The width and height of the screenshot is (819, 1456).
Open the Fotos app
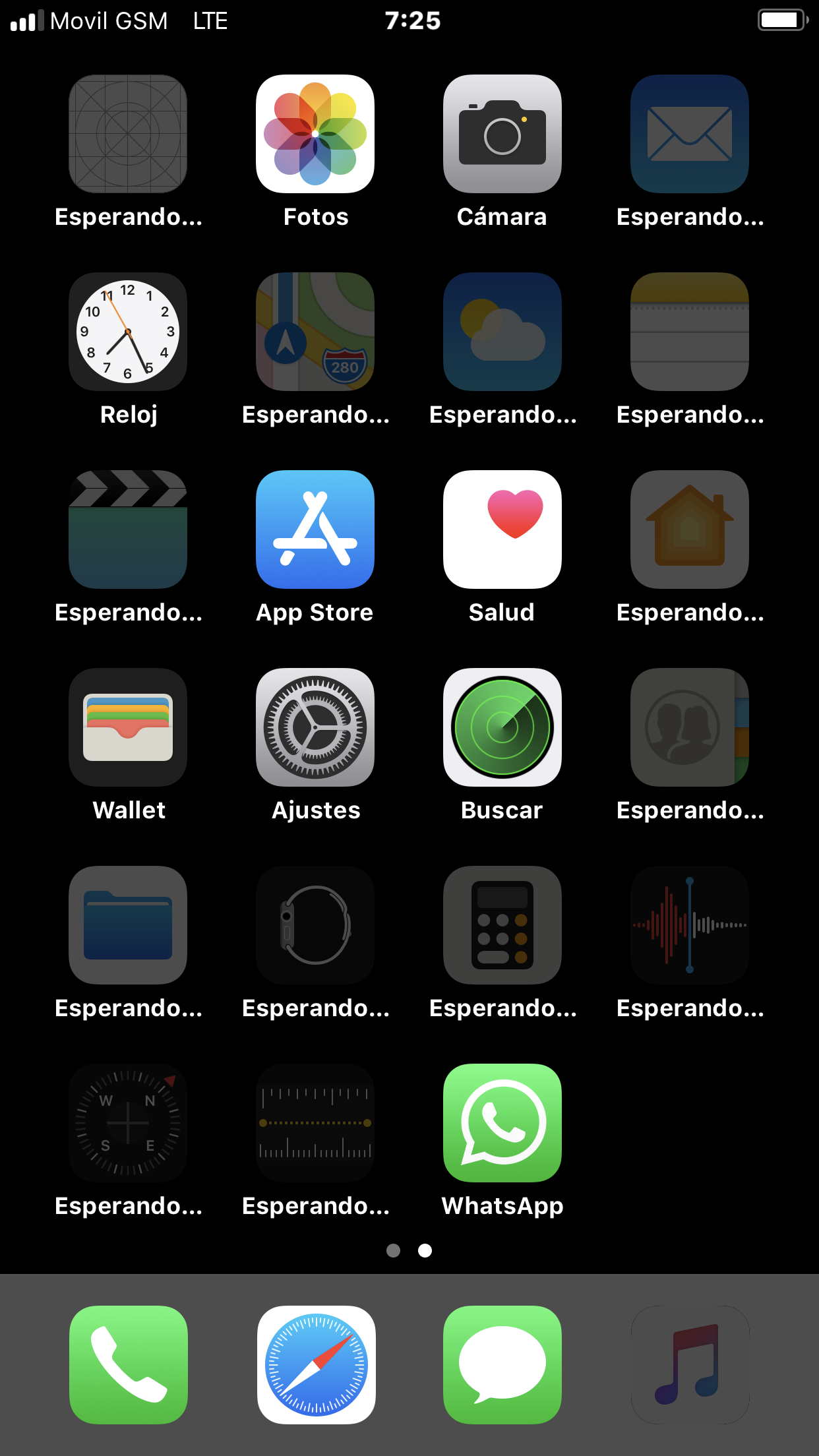click(x=315, y=134)
